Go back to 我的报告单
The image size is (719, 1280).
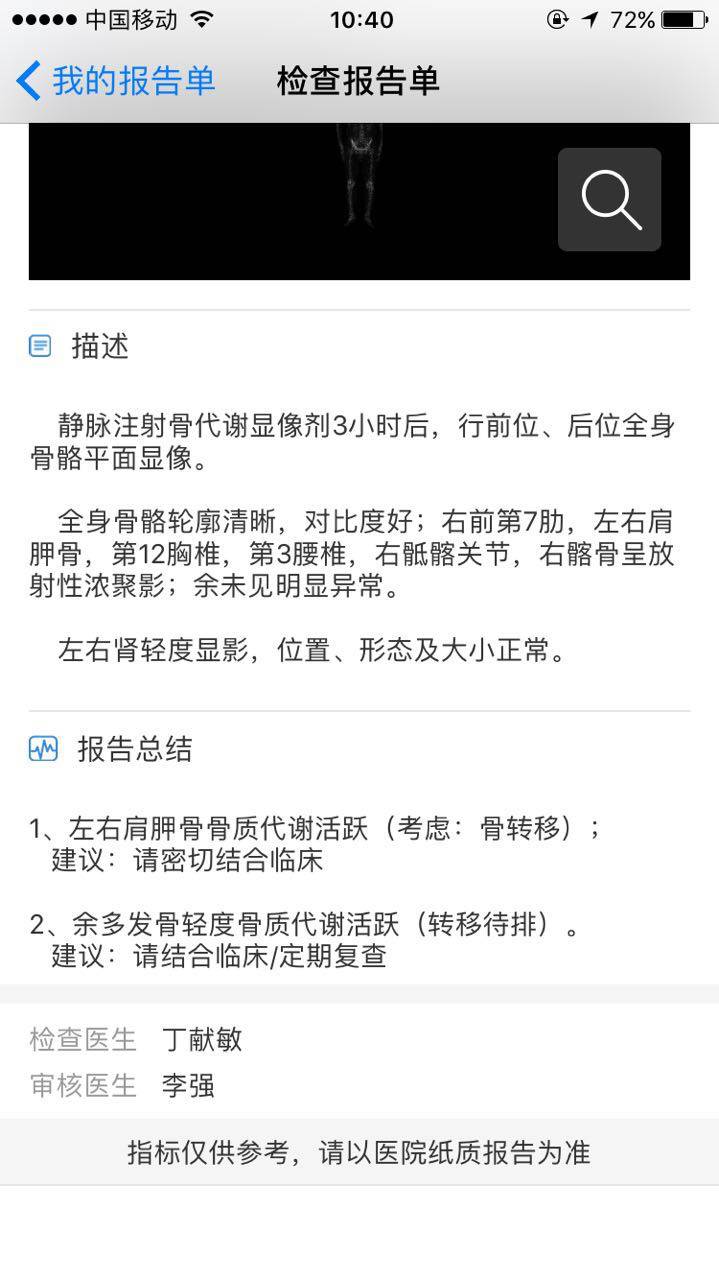pos(115,81)
